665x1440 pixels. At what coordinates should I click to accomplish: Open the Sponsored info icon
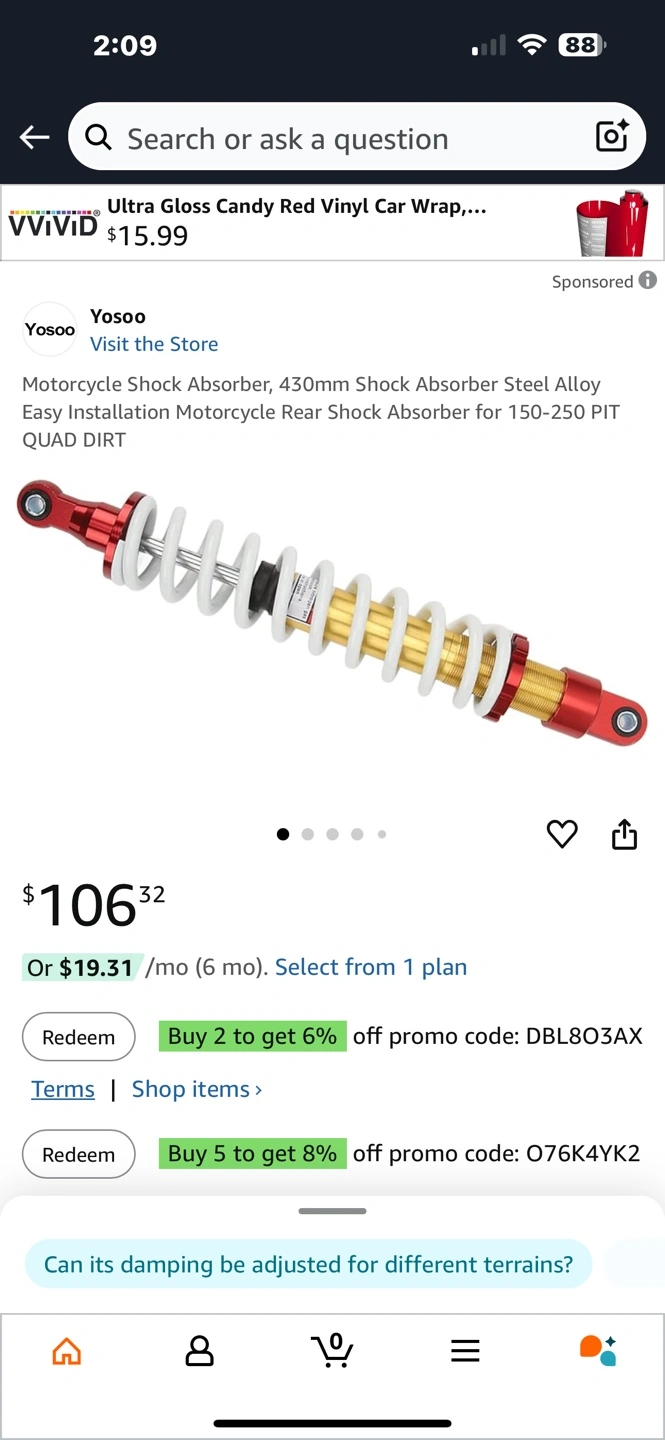[648, 281]
